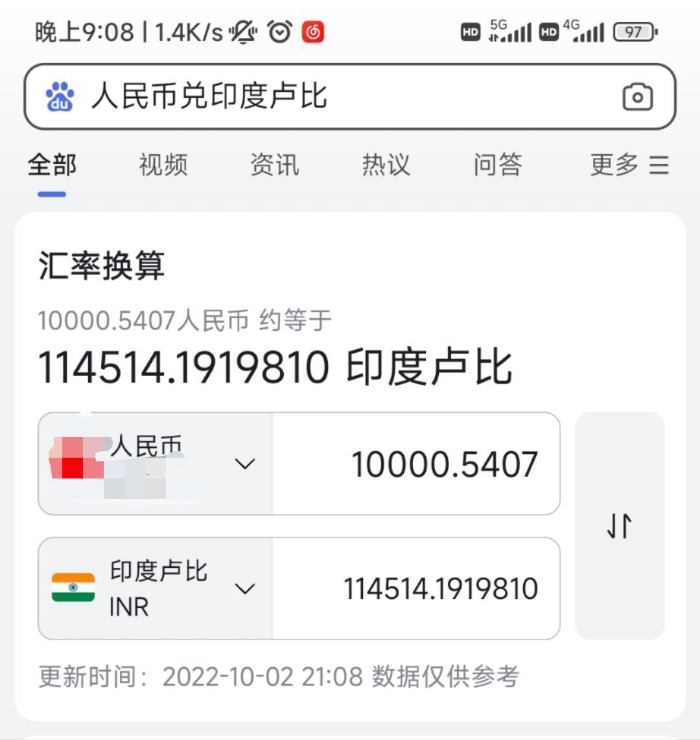Edit the 10000.5407 amount field
Screen dimensions: 700x740
(x=416, y=464)
